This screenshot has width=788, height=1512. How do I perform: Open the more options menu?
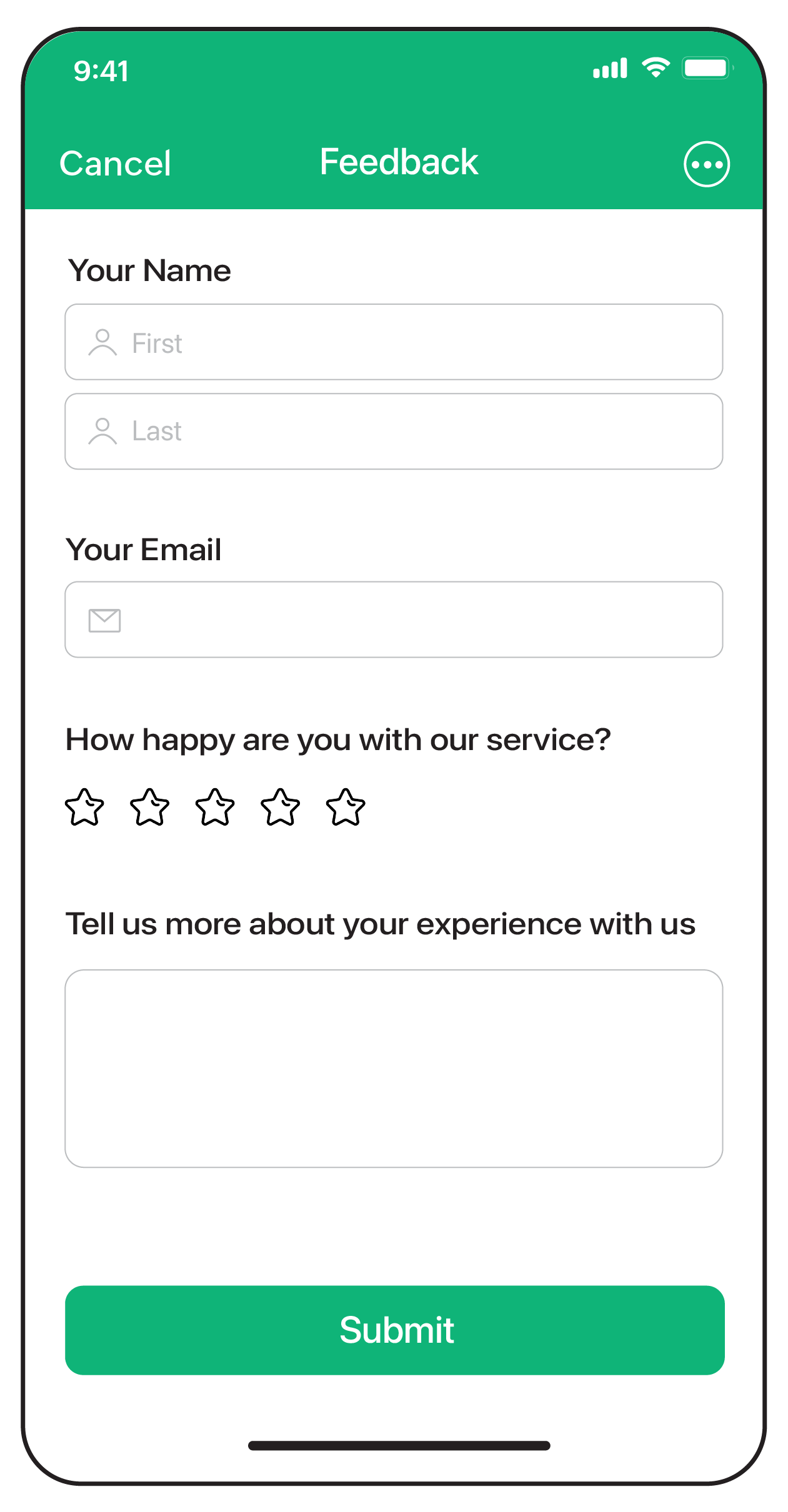(x=706, y=164)
